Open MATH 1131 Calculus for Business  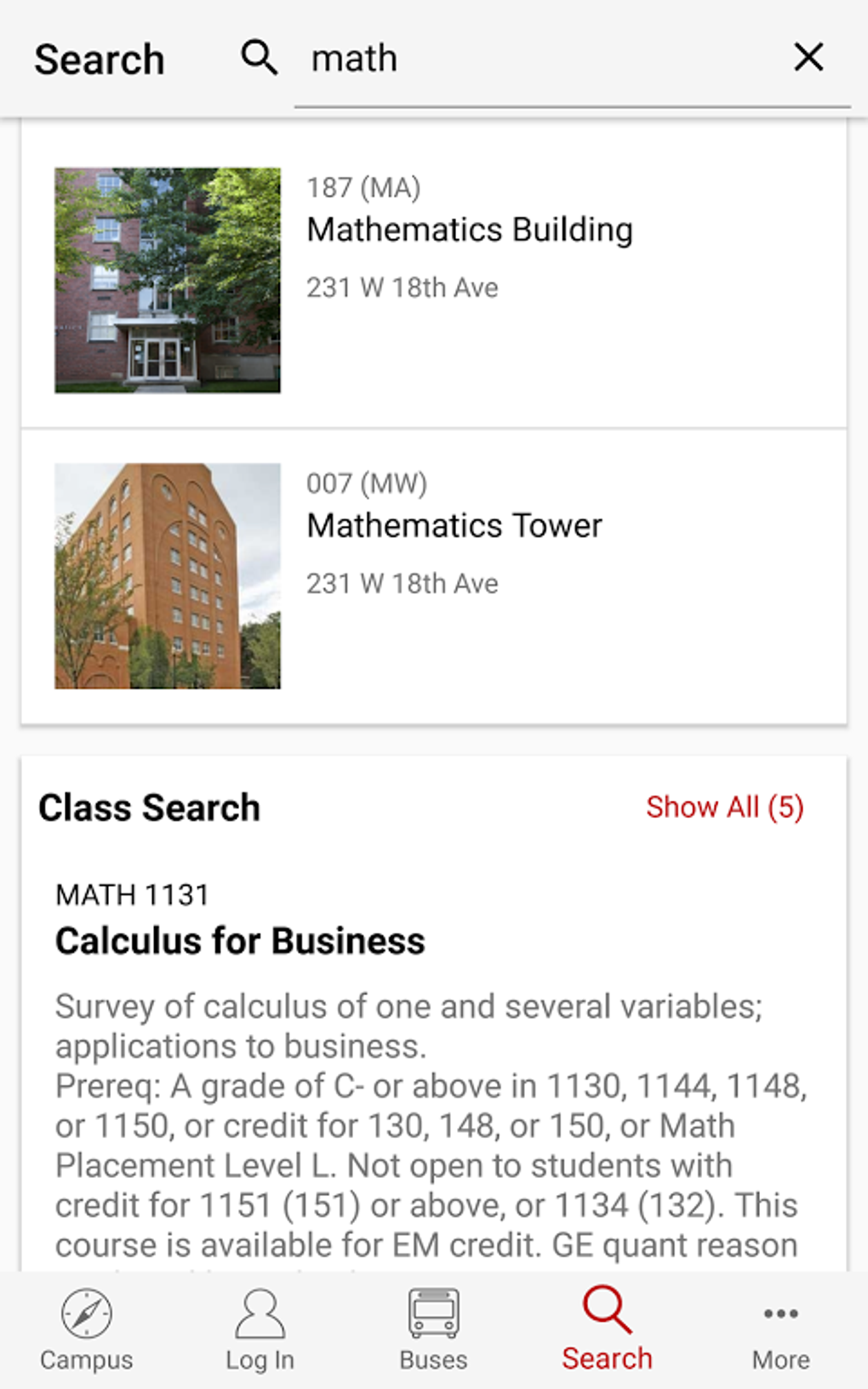click(x=240, y=941)
